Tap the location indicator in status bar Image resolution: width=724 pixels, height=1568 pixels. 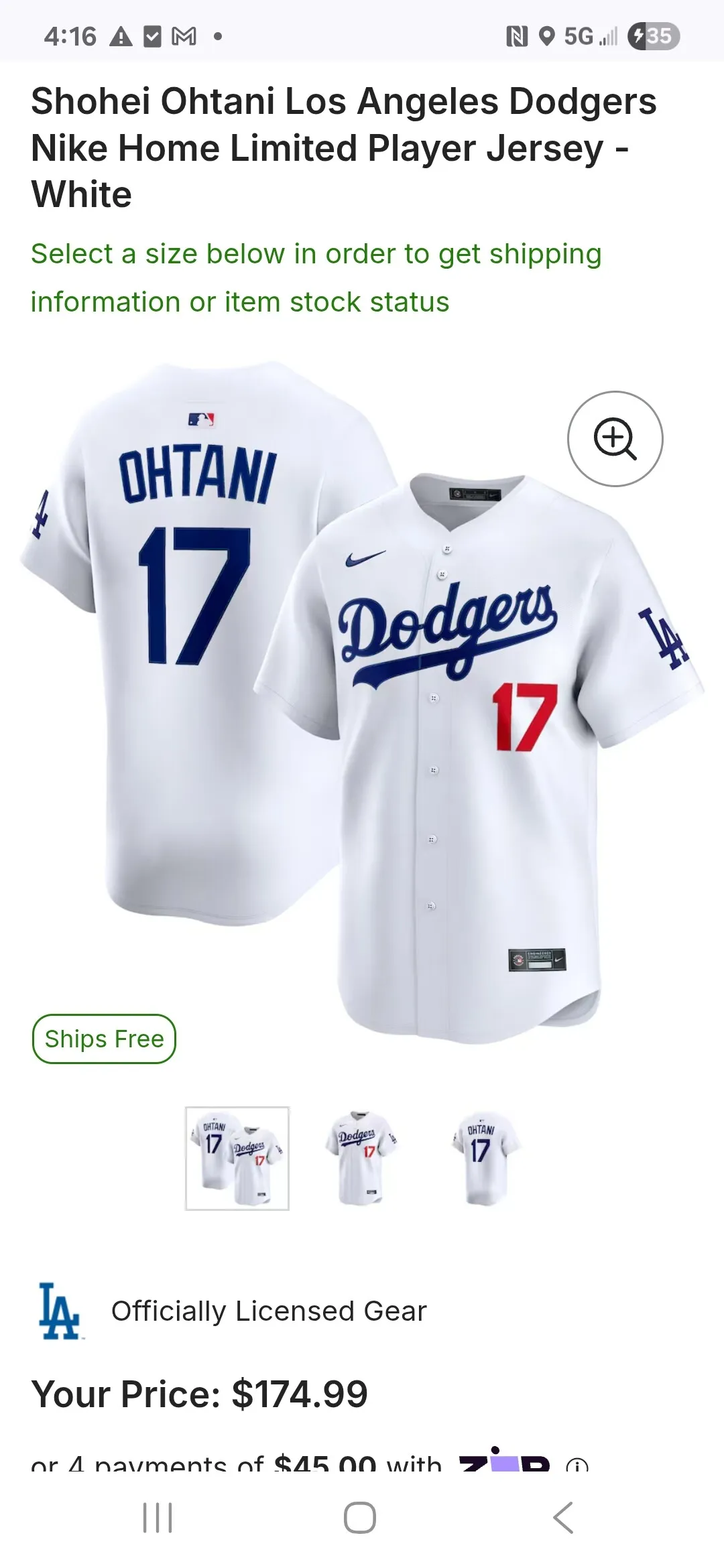click(x=546, y=37)
